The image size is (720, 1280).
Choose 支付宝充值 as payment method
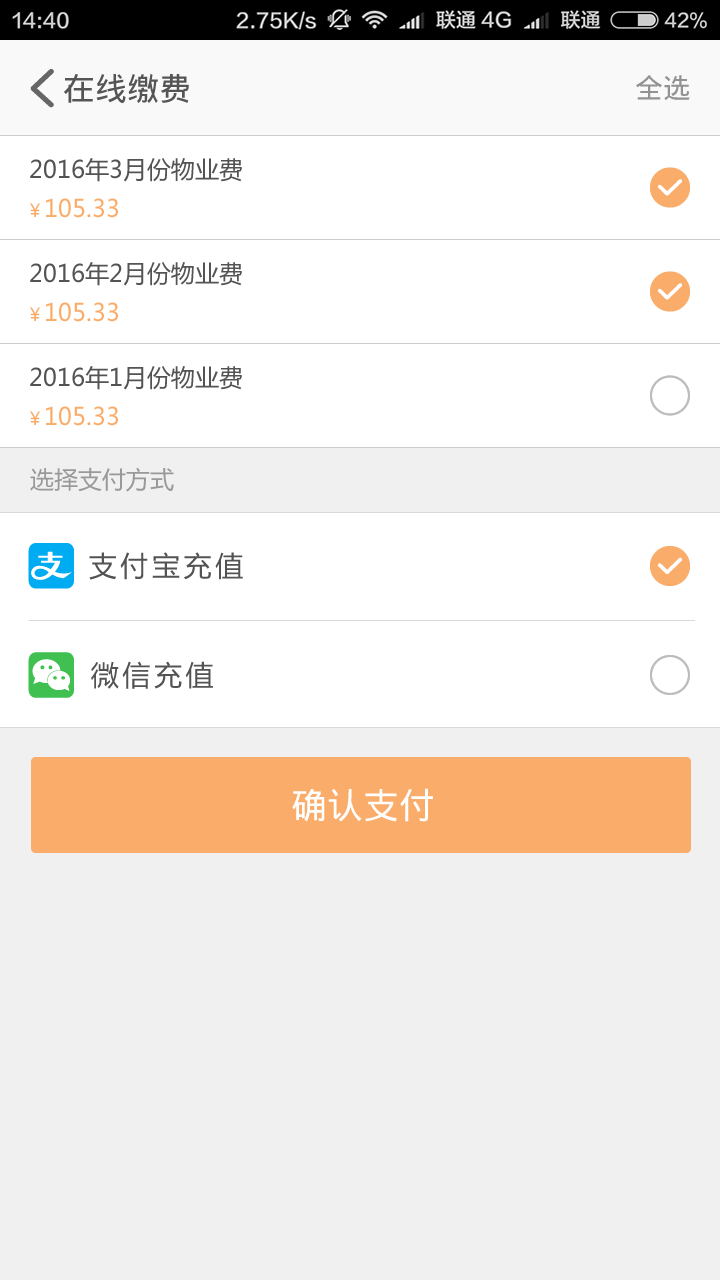(669, 566)
